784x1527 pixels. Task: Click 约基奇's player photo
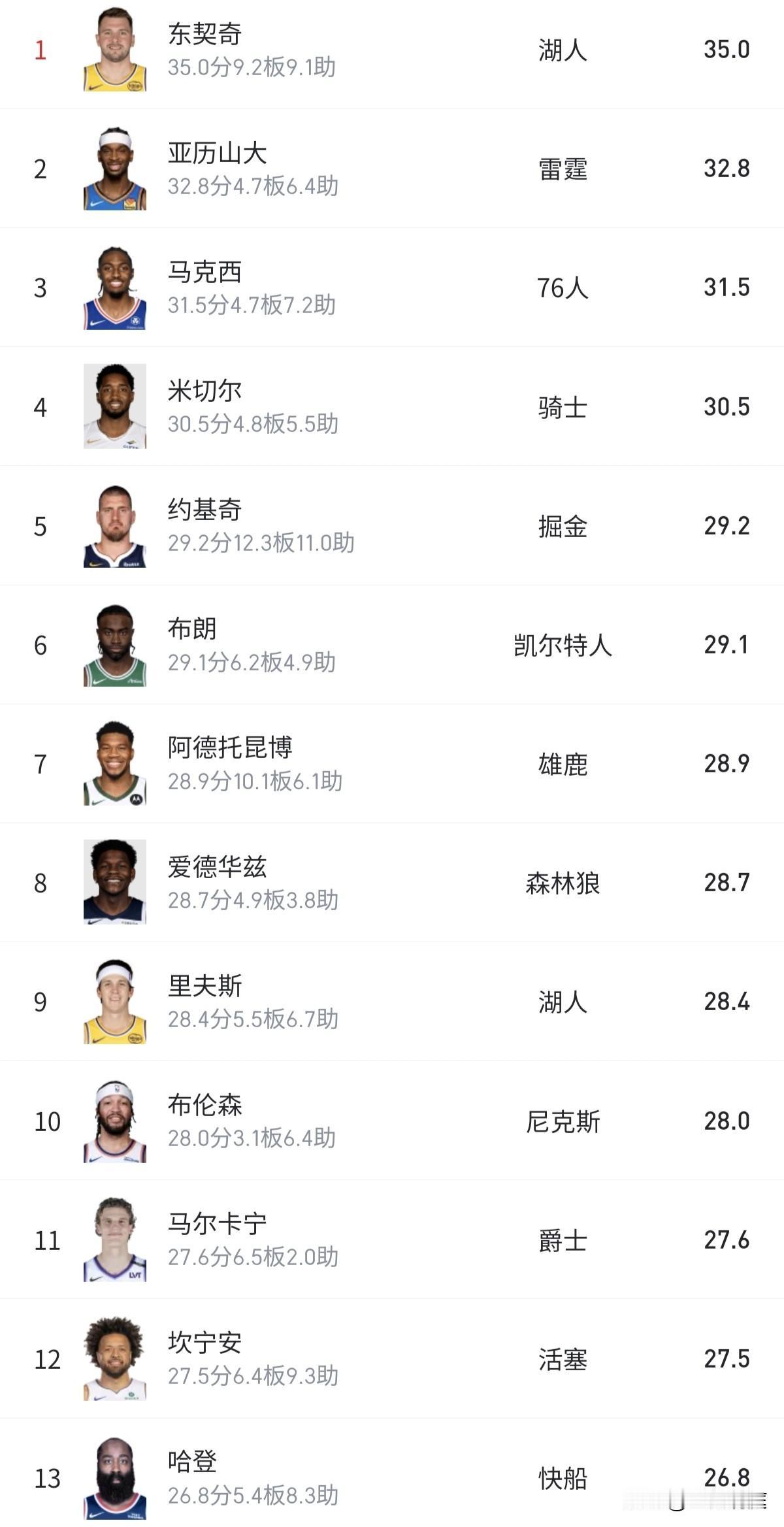[118, 526]
